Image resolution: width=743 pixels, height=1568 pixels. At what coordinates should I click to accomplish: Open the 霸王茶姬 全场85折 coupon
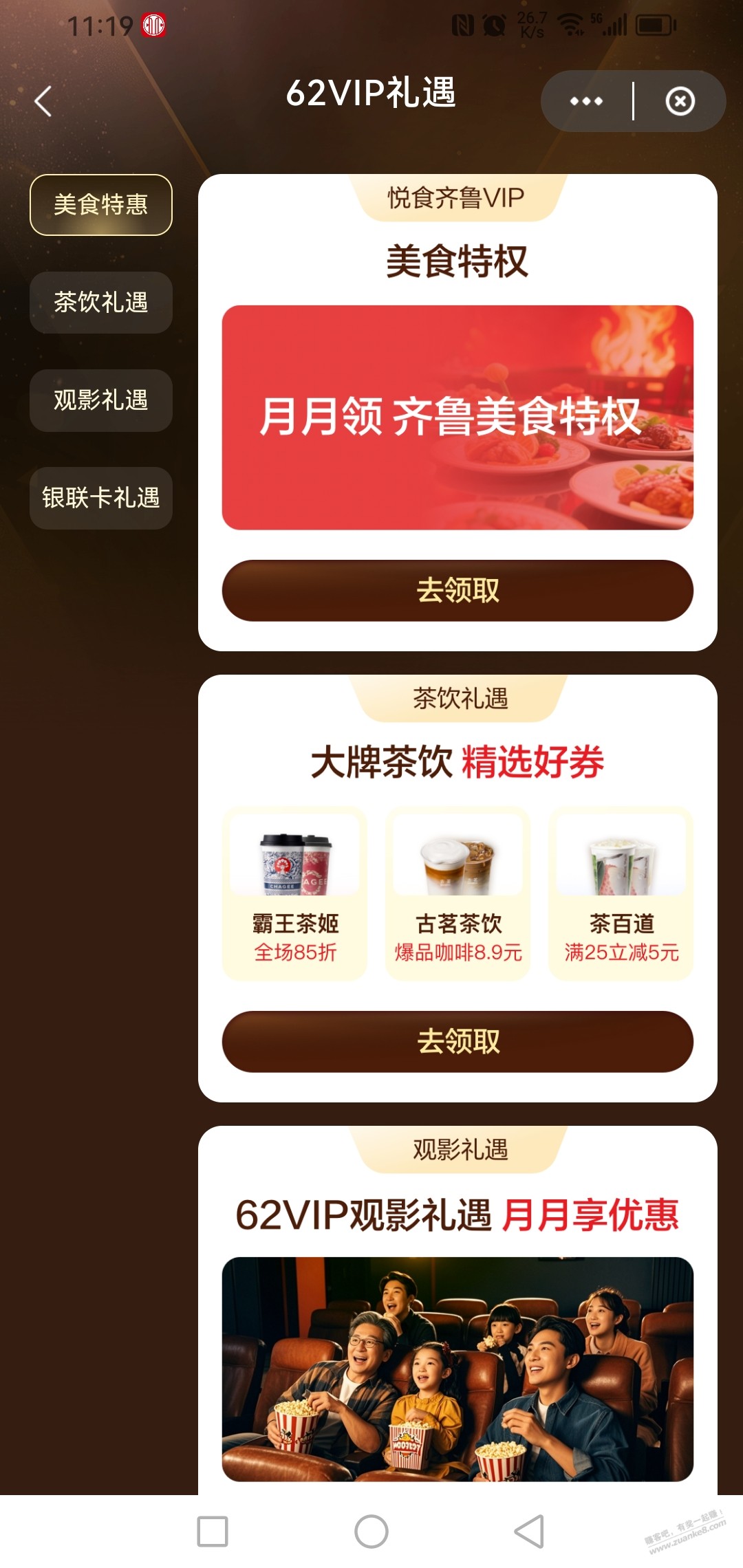(295, 894)
